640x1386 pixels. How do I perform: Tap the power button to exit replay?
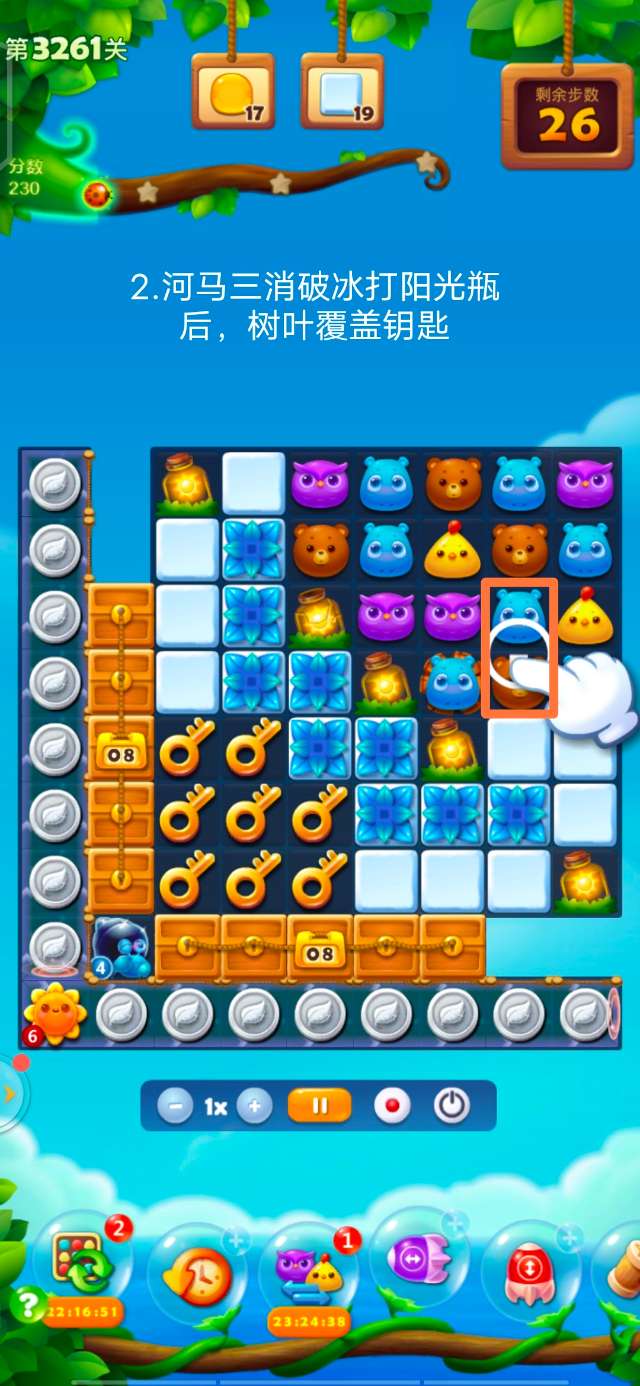coord(452,1106)
